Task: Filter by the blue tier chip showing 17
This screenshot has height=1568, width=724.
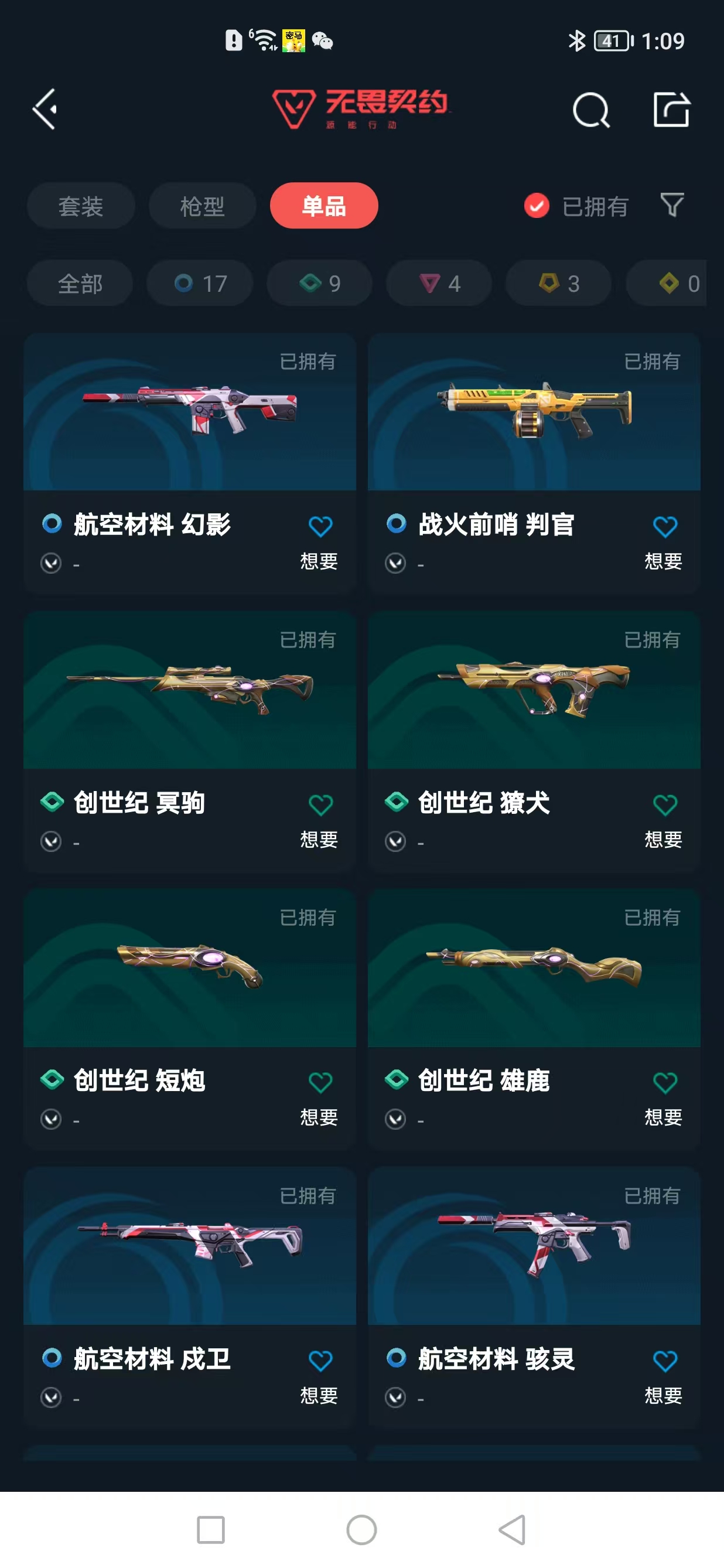Action: coord(200,283)
